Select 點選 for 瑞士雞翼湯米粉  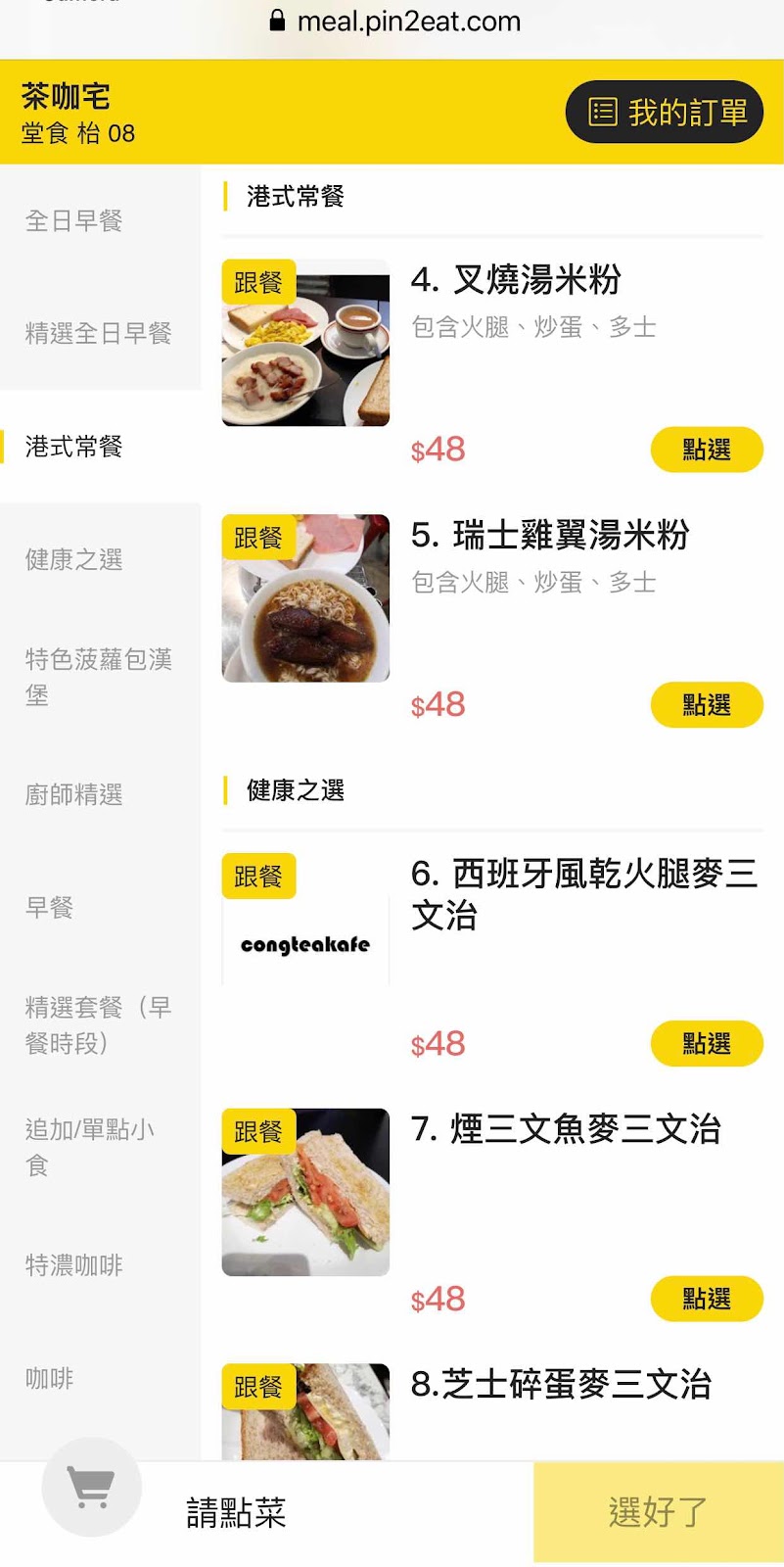707,704
